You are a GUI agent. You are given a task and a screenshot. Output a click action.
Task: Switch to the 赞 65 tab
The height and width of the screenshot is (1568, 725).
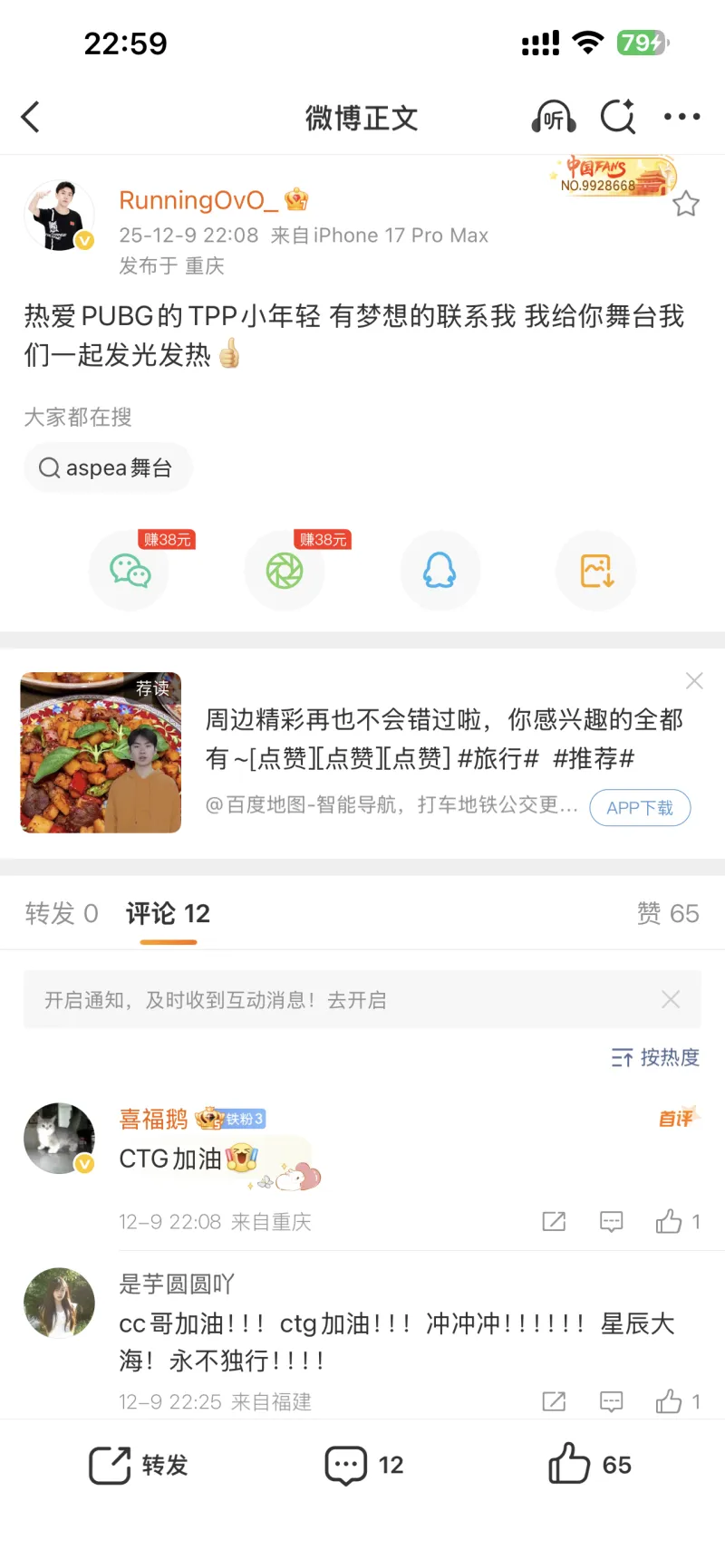(668, 913)
